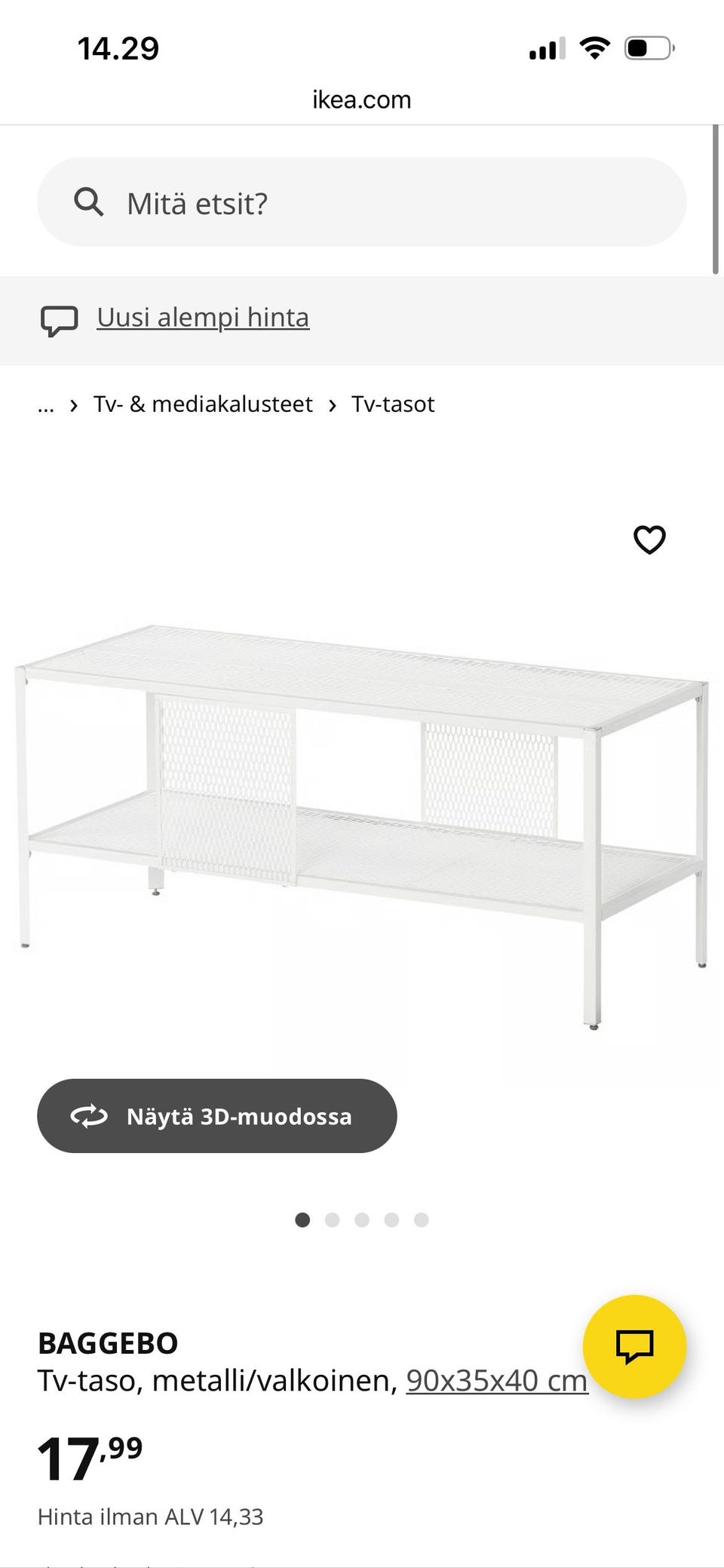Tap 'Näytä 3D-muodossa' button

[217, 1116]
